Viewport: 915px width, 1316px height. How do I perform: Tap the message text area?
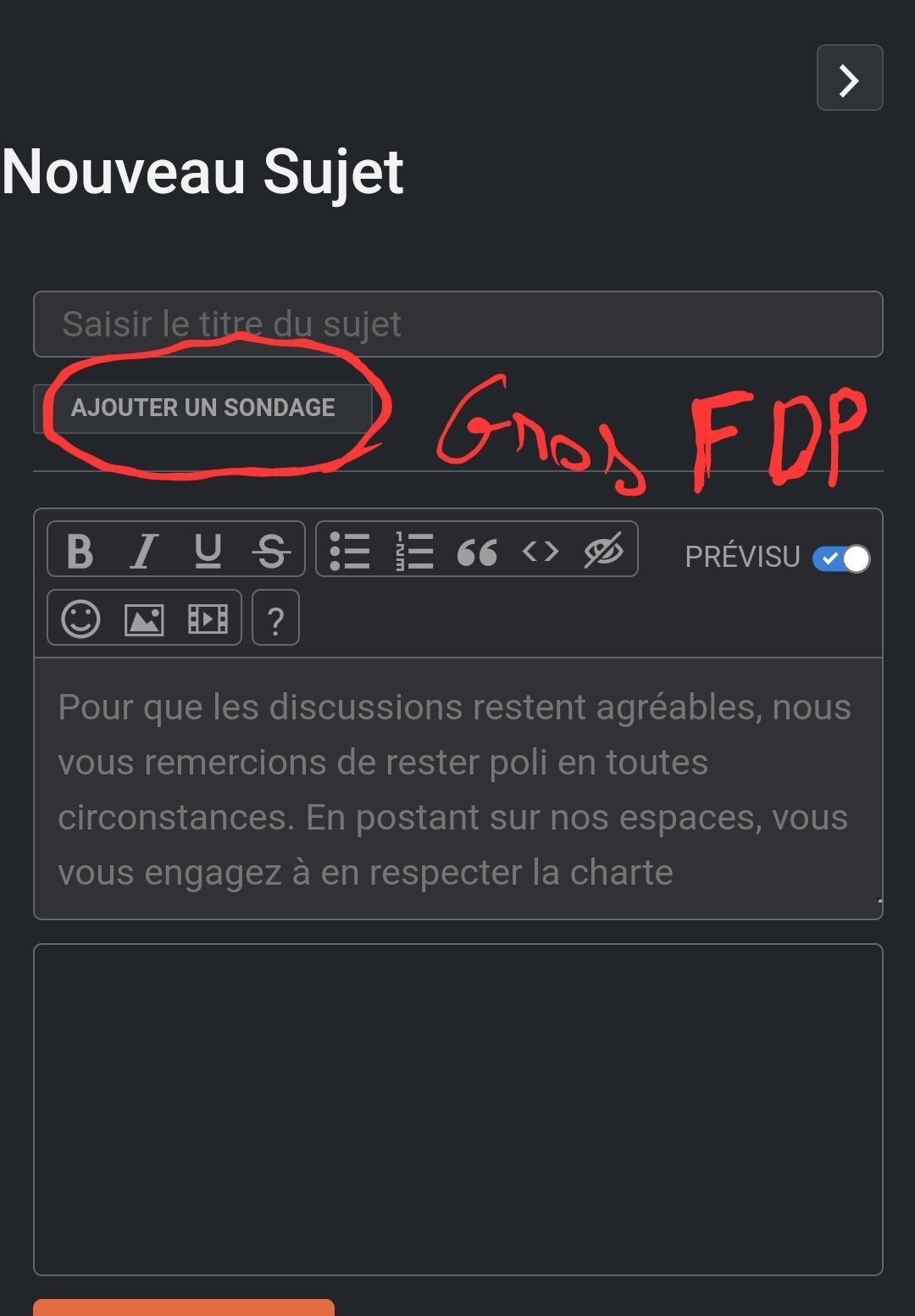[457, 788]
